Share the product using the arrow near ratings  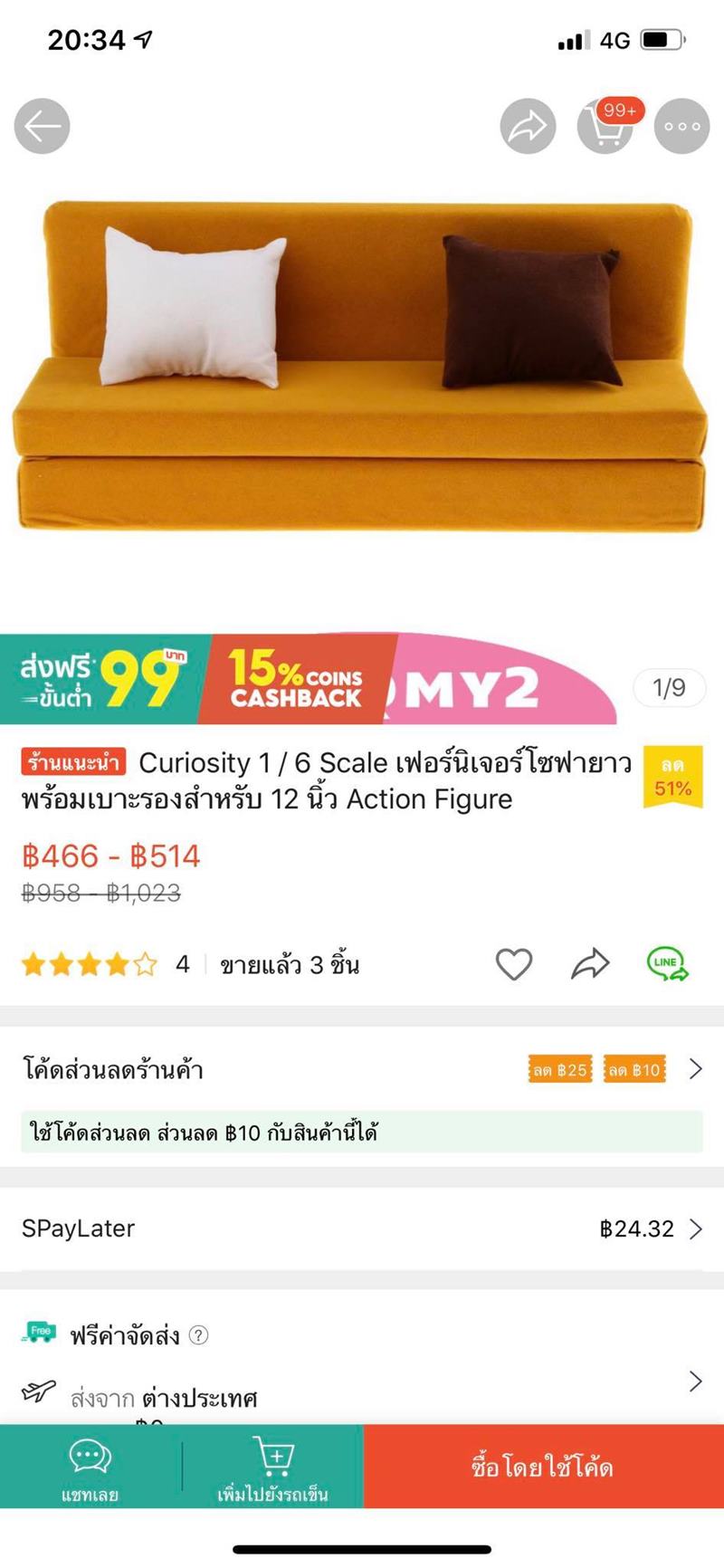coord(590,964)
